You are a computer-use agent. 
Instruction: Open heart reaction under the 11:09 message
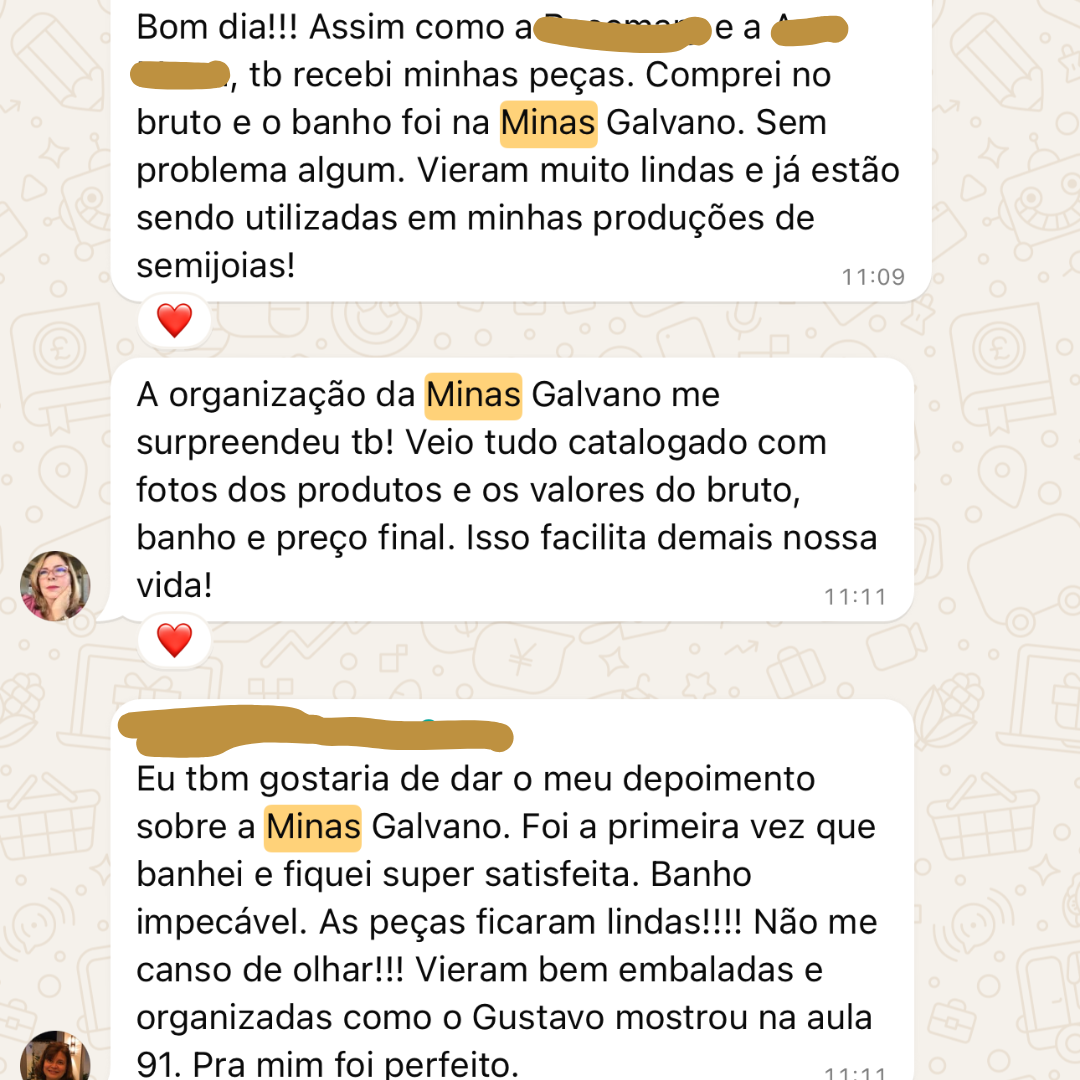[174, 320]
